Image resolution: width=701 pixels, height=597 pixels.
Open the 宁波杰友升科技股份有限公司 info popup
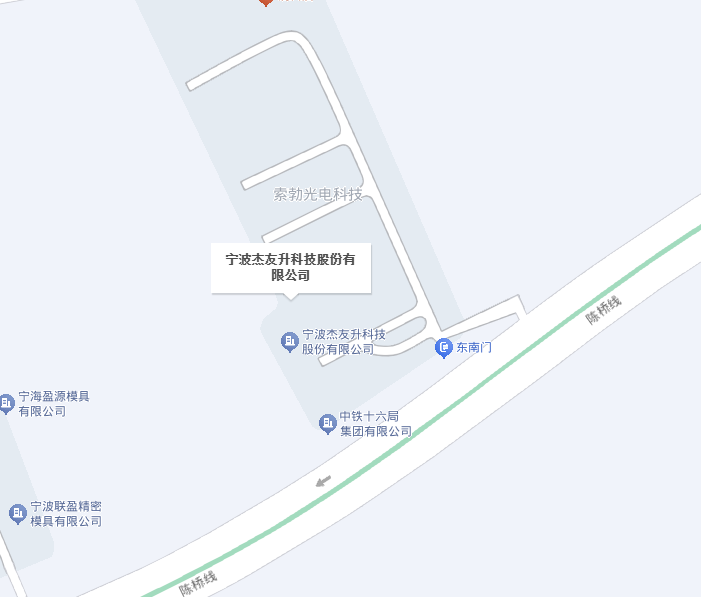tap(291, 268)
